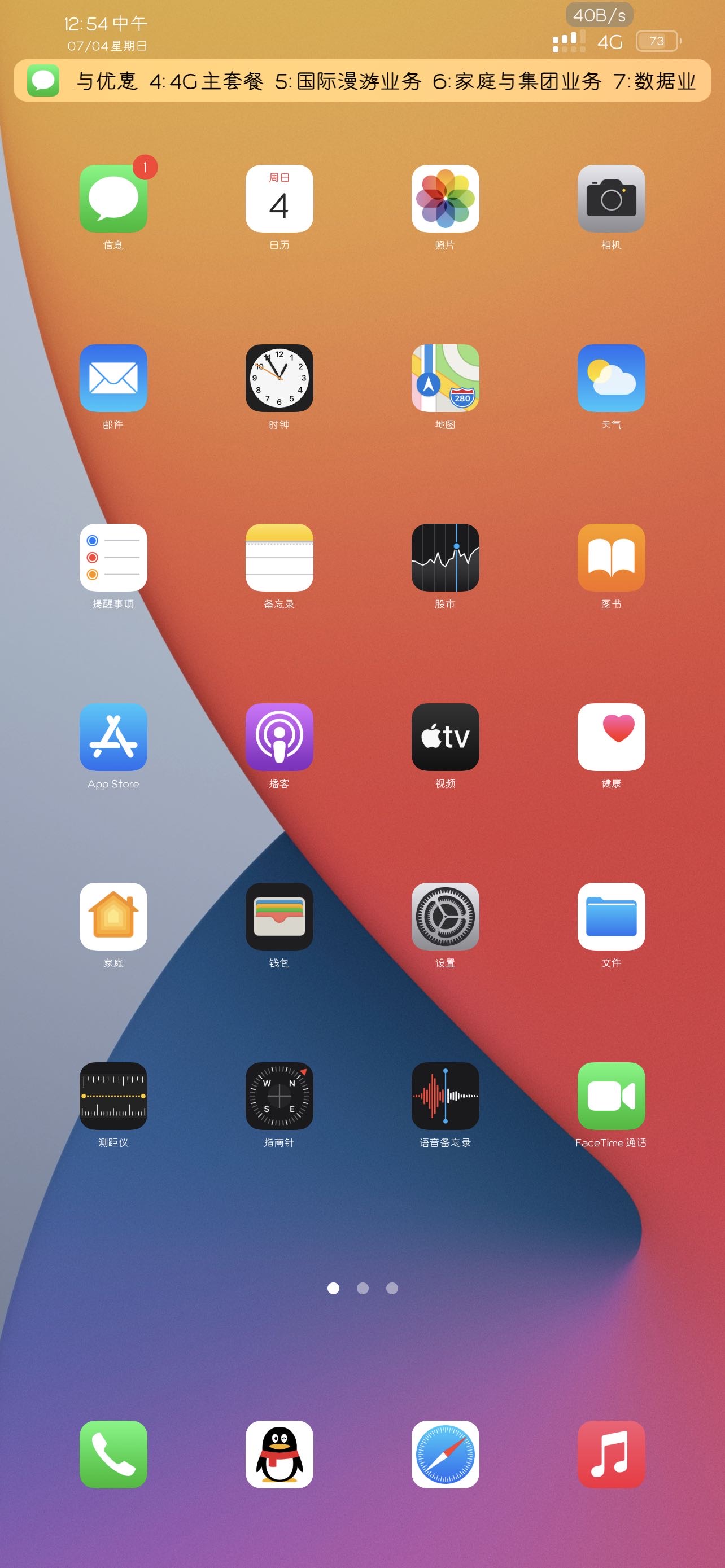Open the 文件 files app
Screen dimensions: 725x1568
click(610, 917)
